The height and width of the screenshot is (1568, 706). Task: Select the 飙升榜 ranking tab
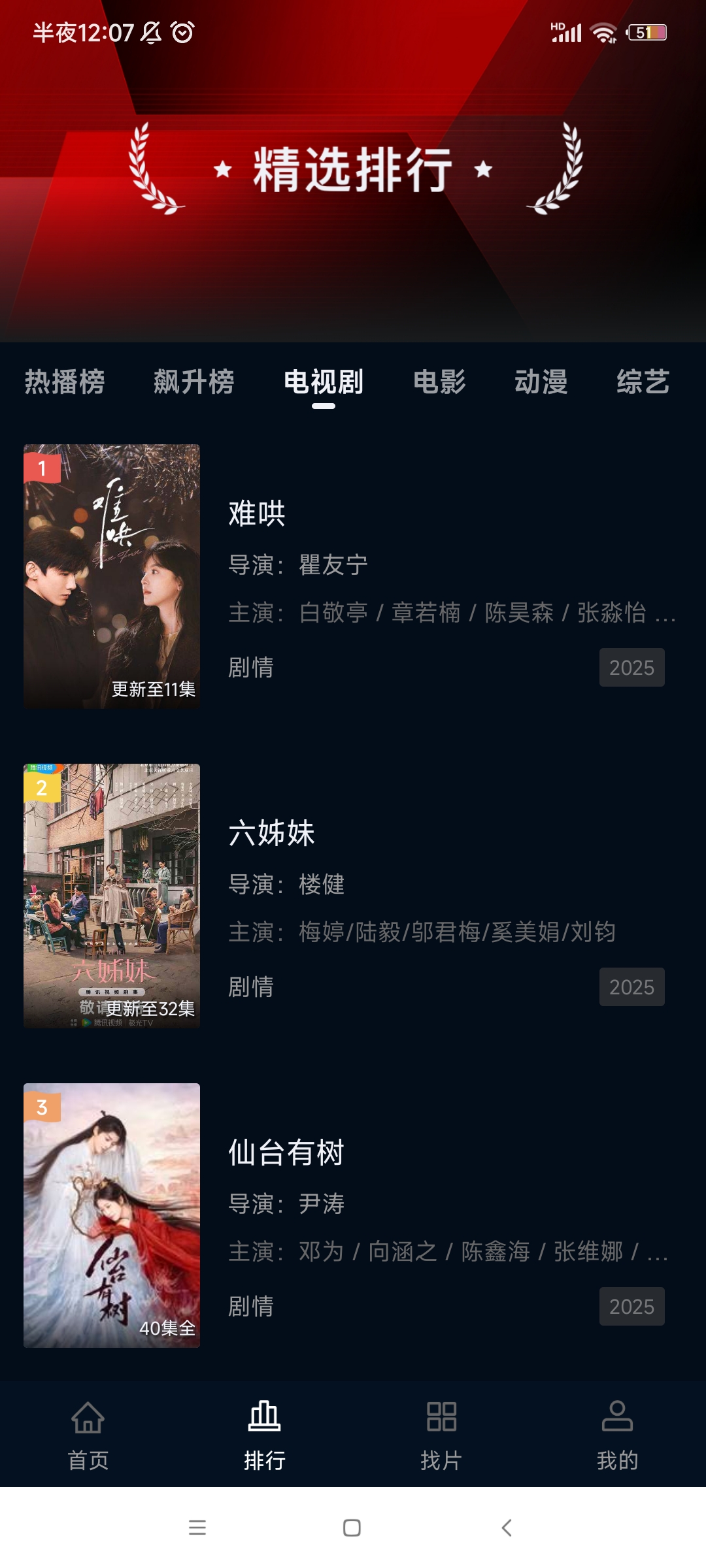tap(193, 382)
